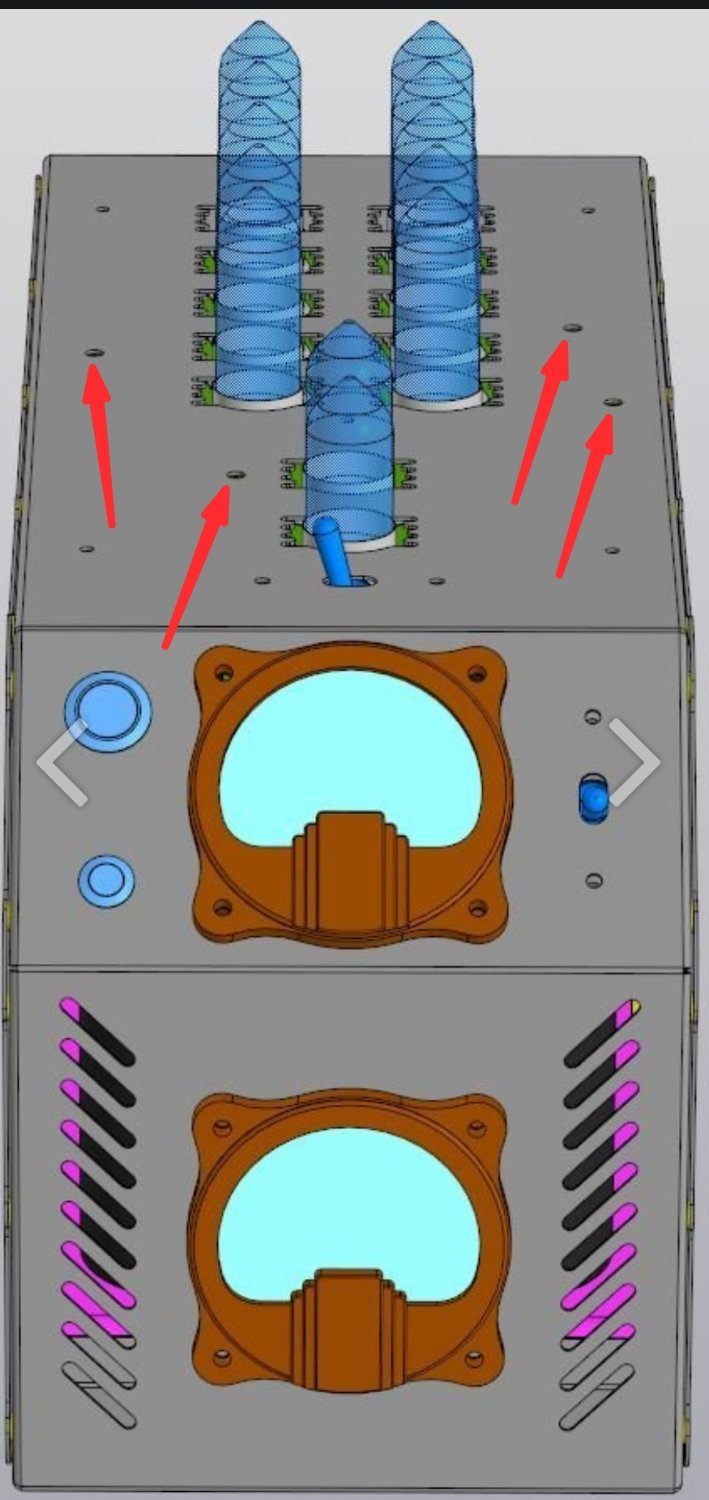
Task: Go to the next image
Action: coord(636,762)
